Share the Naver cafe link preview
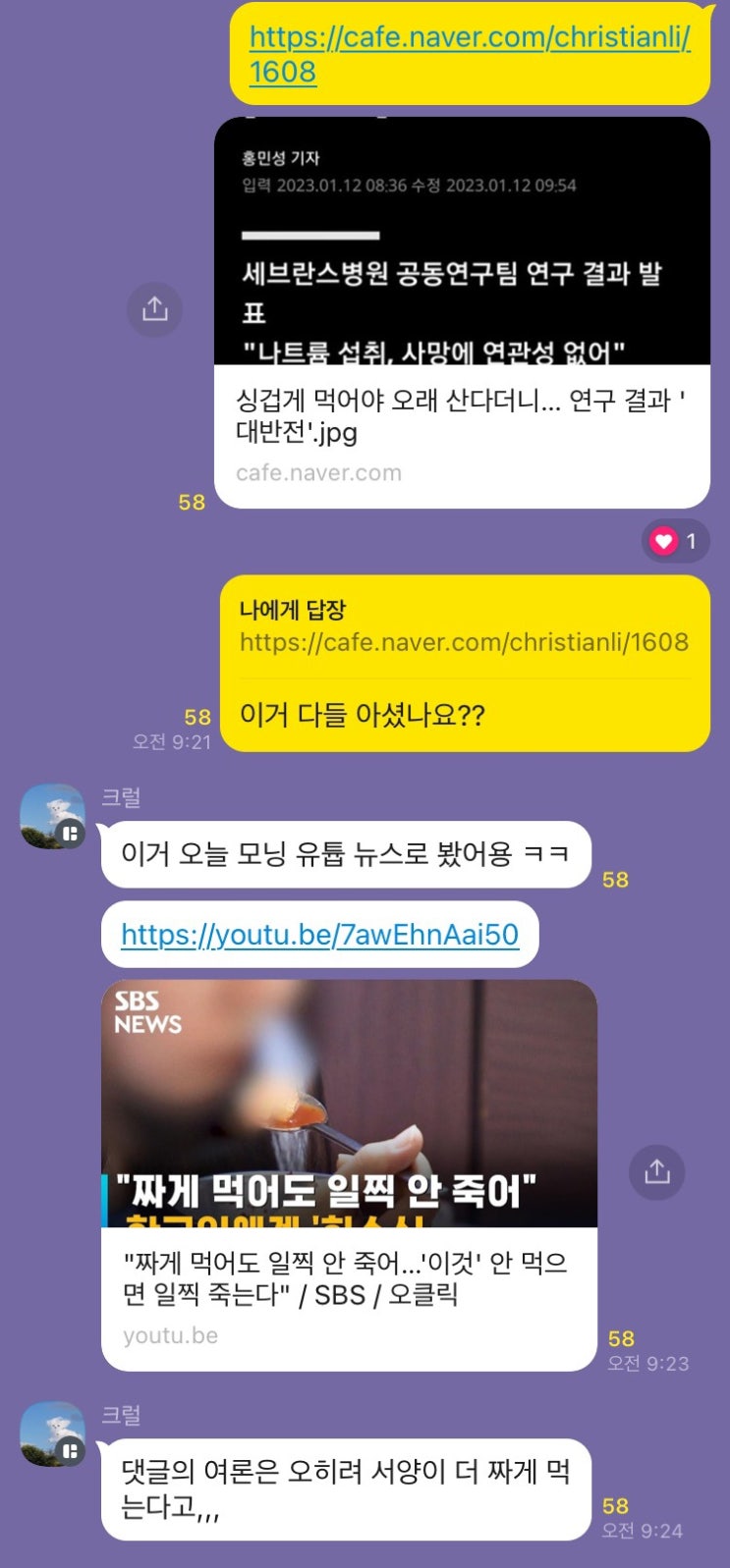Screen dimensions: 730x1568 tap(154, 309)
